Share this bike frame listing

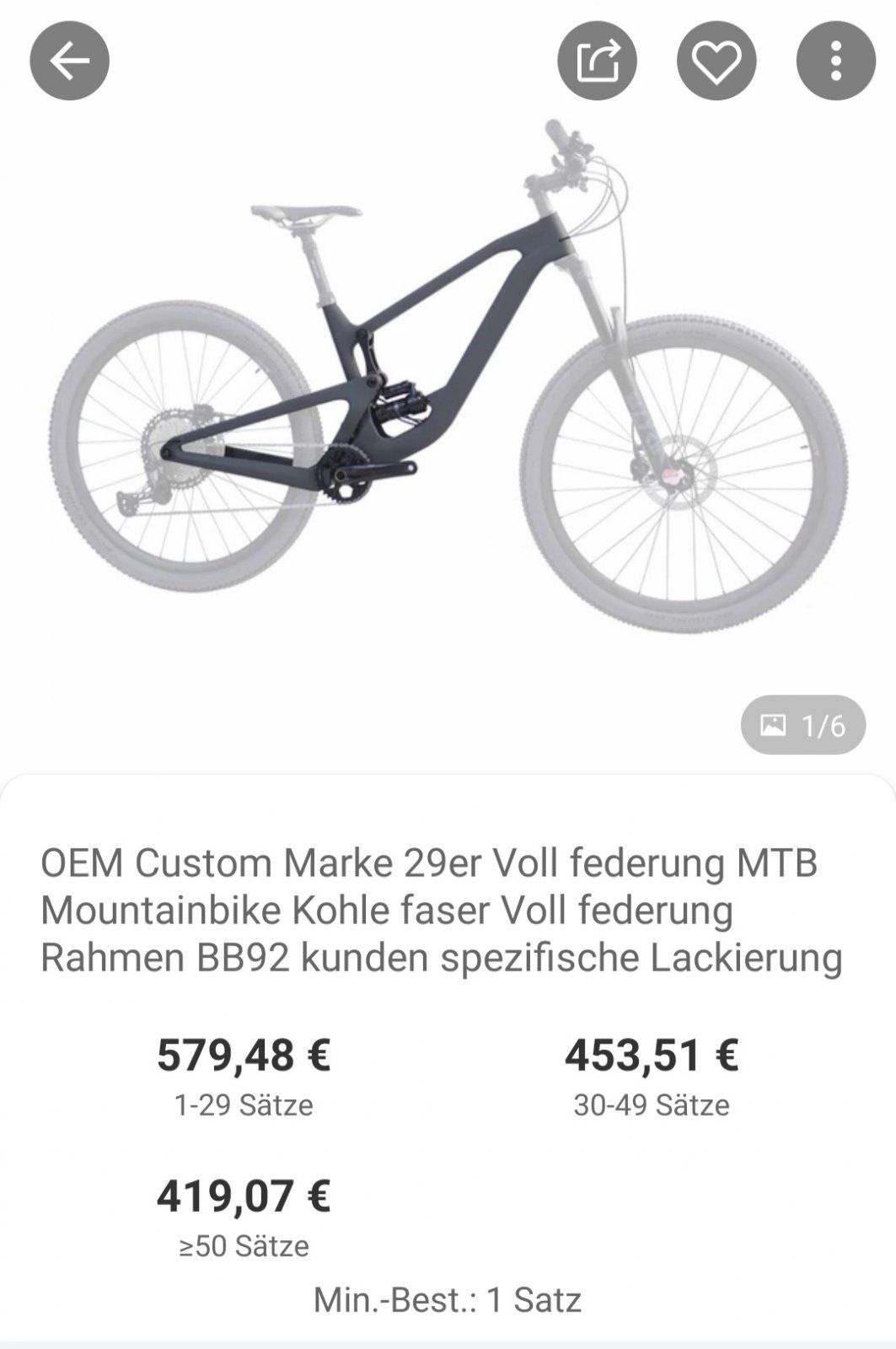[597, 61]
